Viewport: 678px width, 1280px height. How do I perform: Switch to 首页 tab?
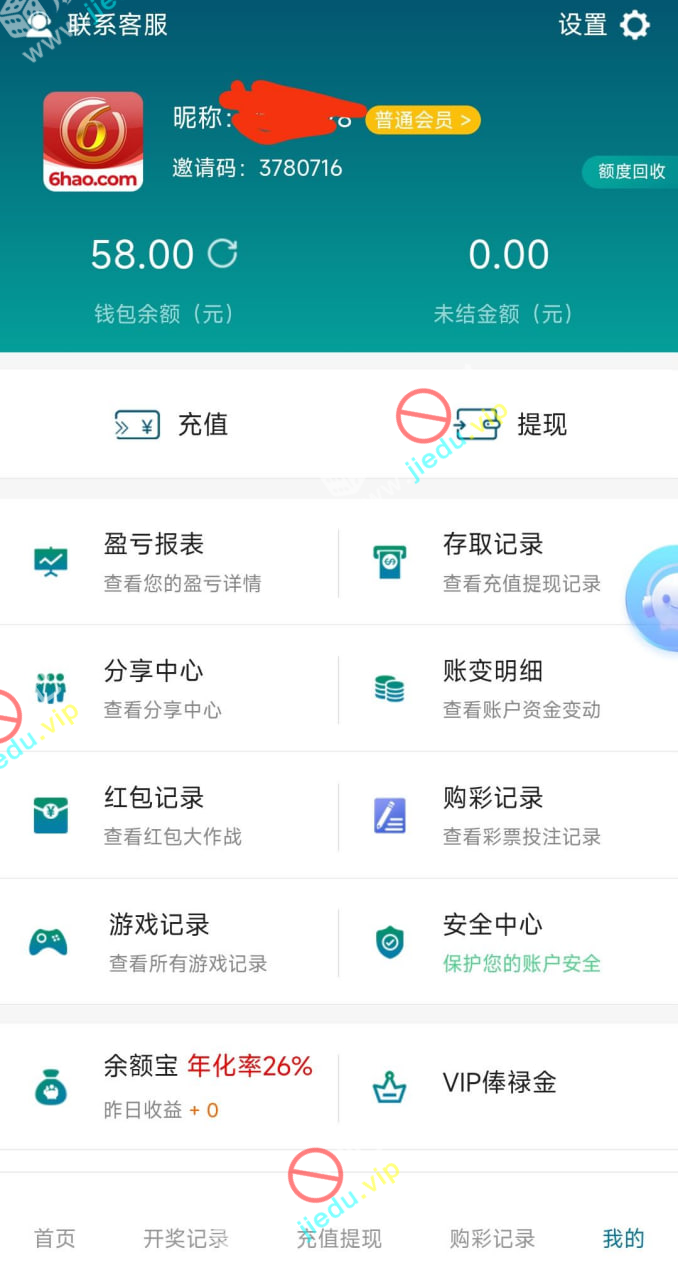click(x=55, y=1238)
